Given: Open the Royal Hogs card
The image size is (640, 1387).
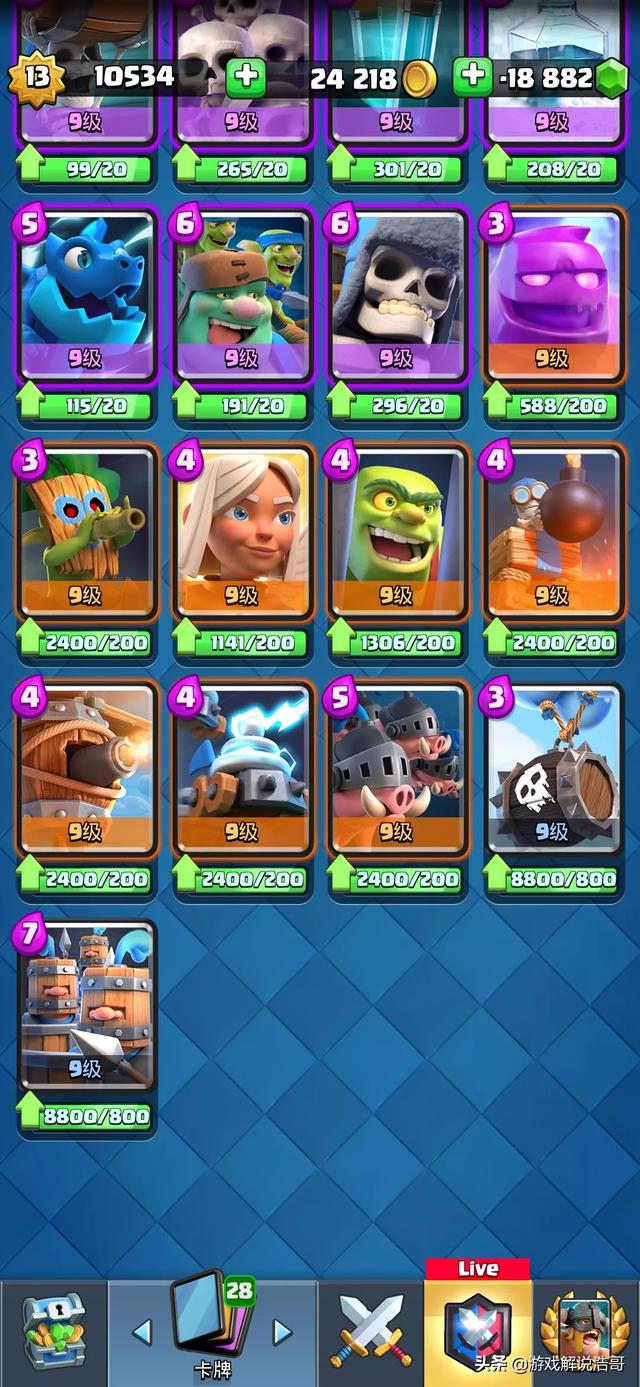Looking at the screenshot, I should coord(397,768).
